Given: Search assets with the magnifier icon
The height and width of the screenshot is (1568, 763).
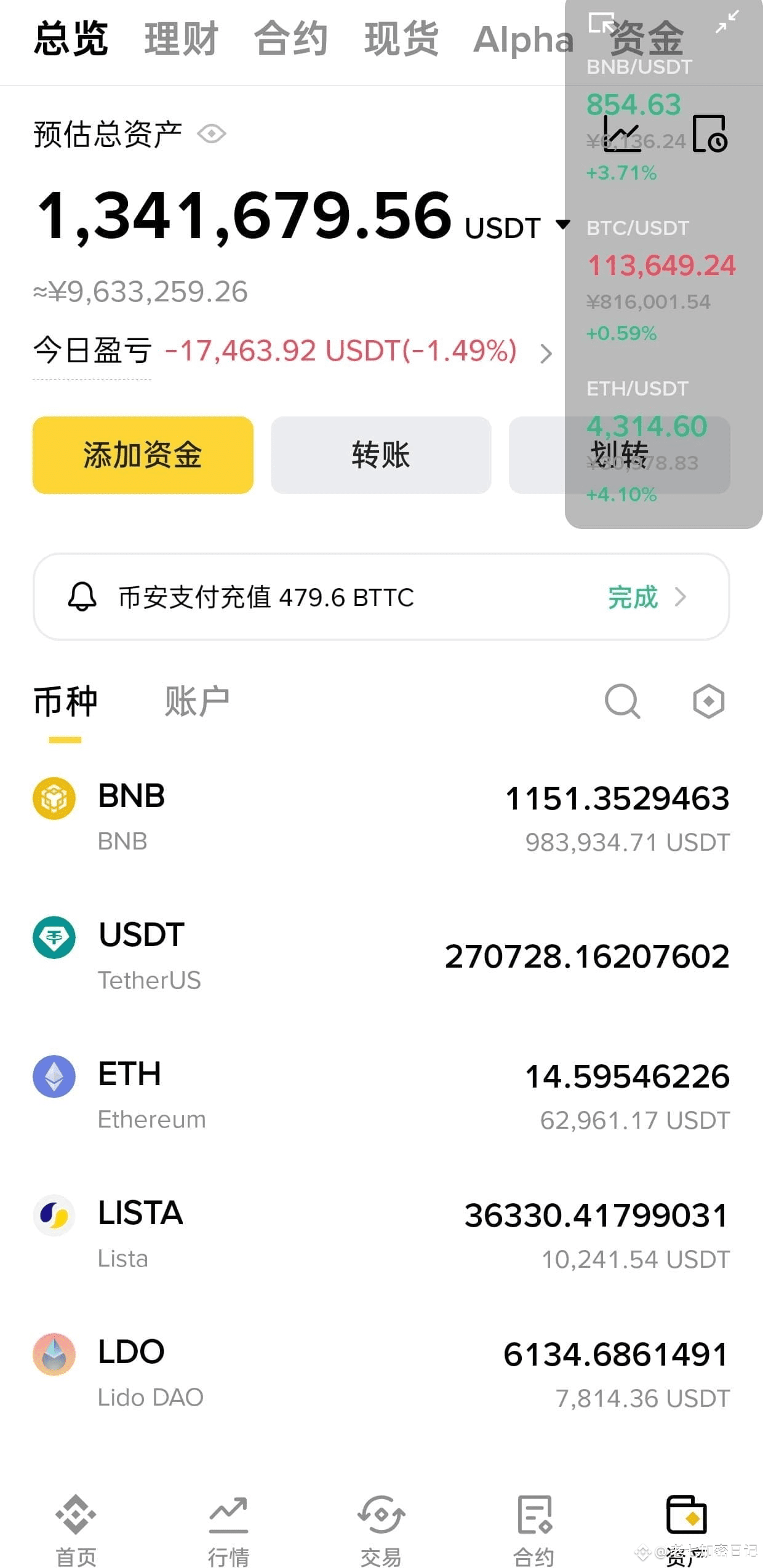Looking at the screenshot, I should click(x=622, y=701).
